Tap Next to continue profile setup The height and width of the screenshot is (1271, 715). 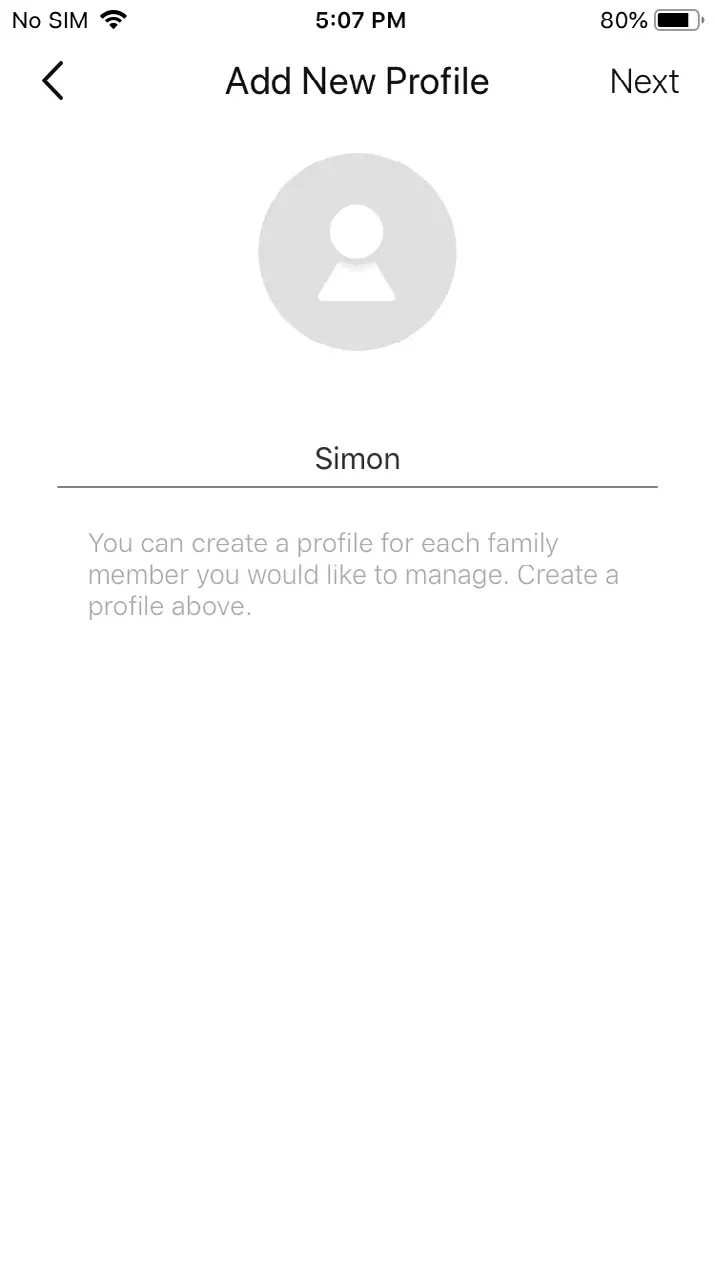(644, 81)
